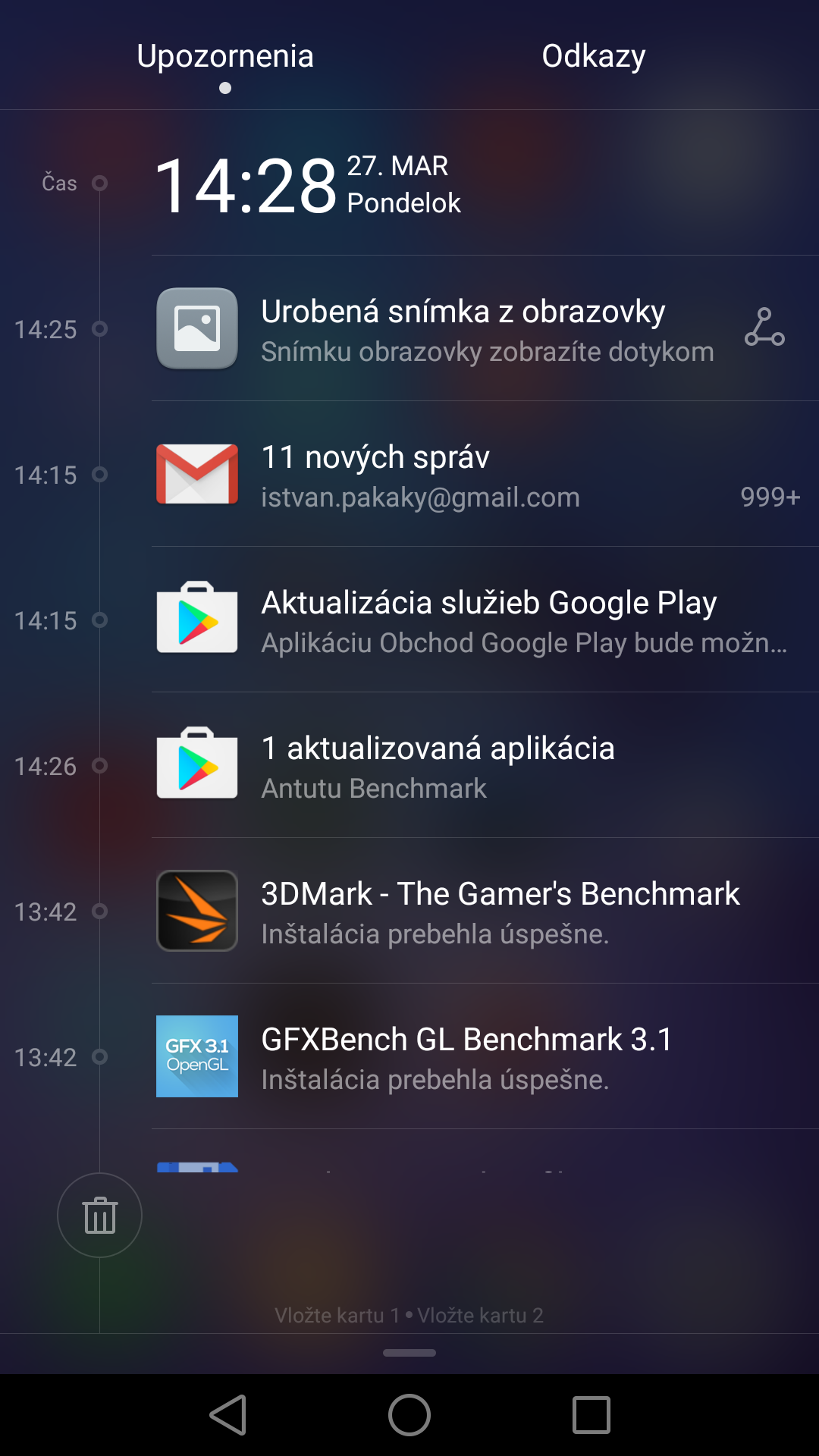Switch to the Odkazy tab
819x1456 pixels.
coord(593,56)
